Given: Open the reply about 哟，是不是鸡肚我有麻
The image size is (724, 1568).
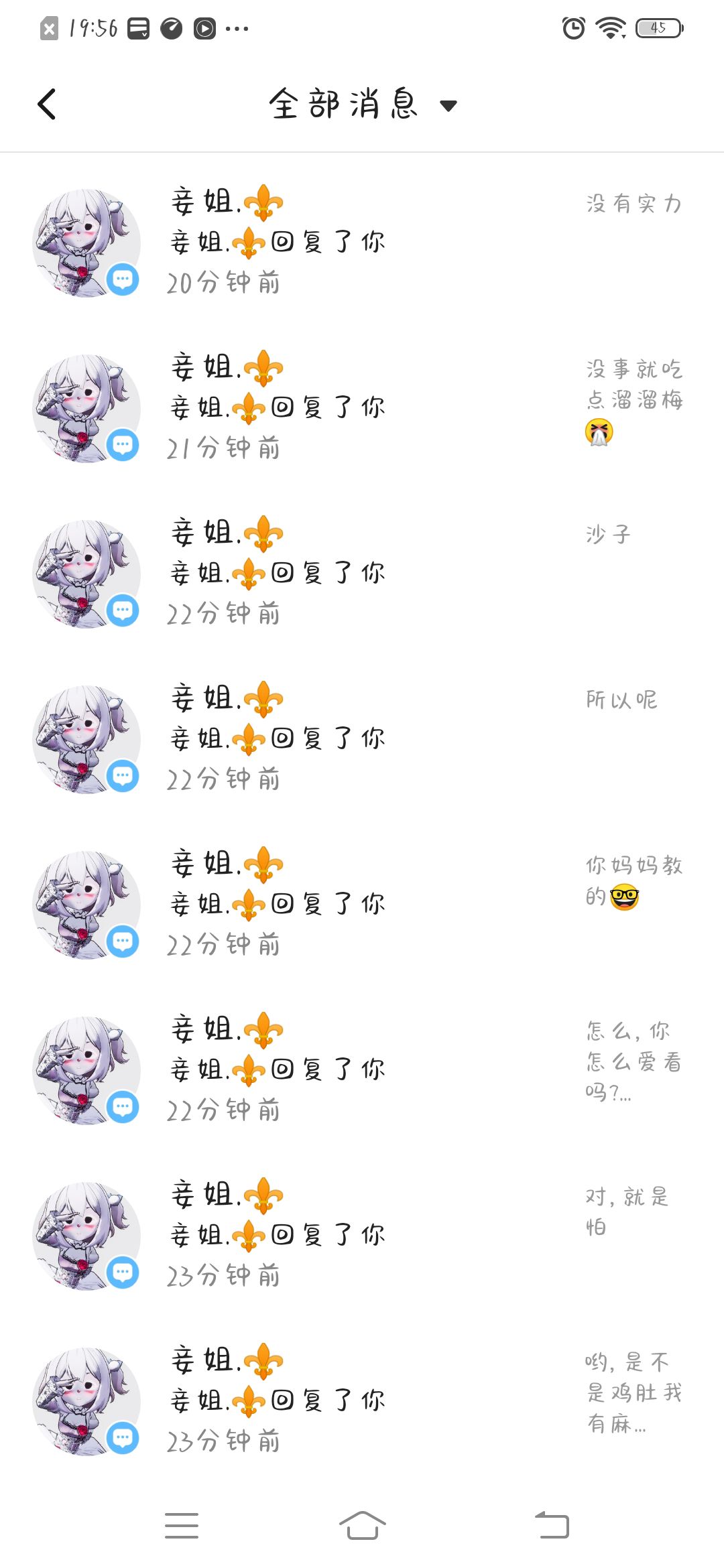Looking at the screenshot, I should (362, 1401).
